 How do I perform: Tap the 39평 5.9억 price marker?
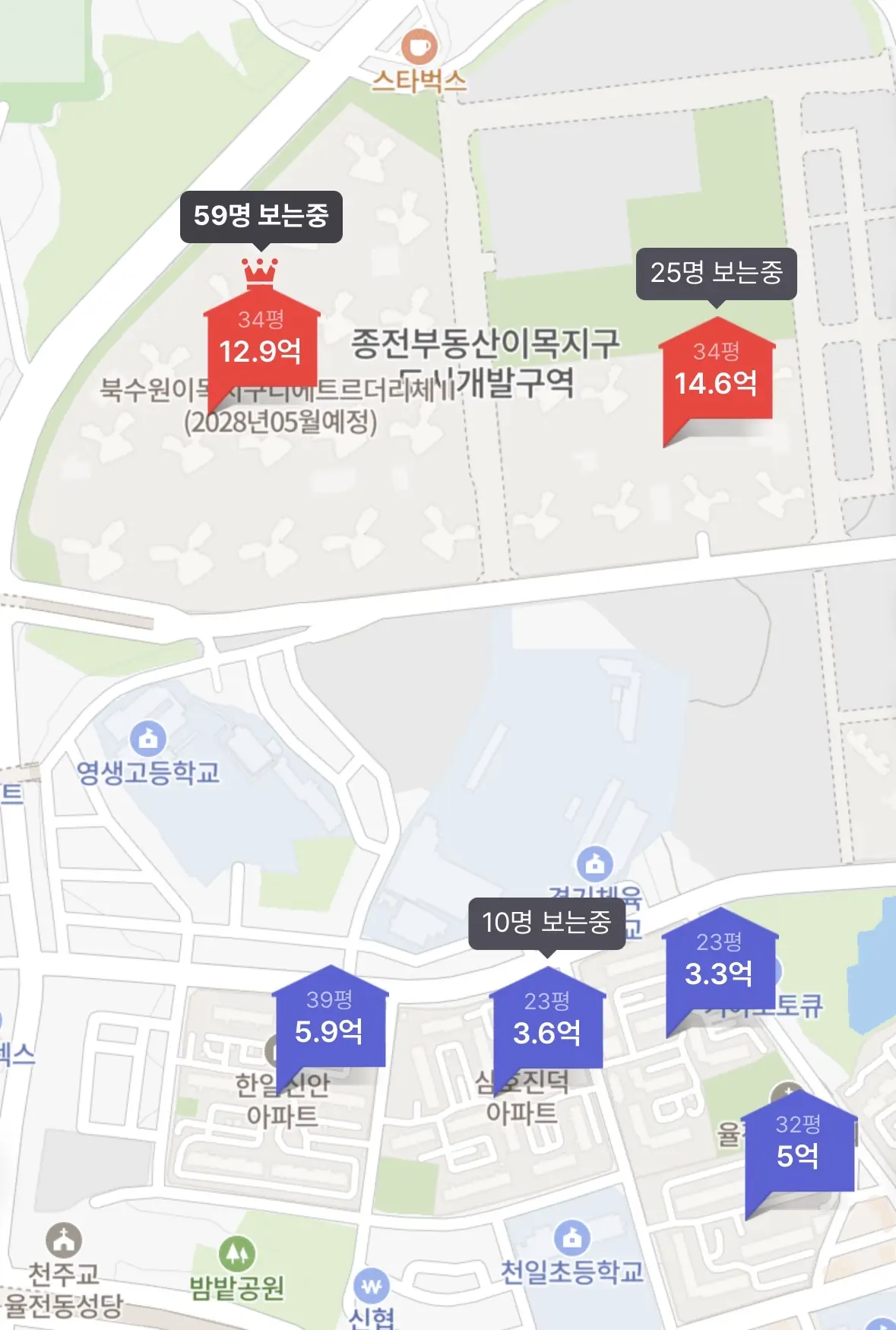pyautogui.click(x=329, y=1020)
